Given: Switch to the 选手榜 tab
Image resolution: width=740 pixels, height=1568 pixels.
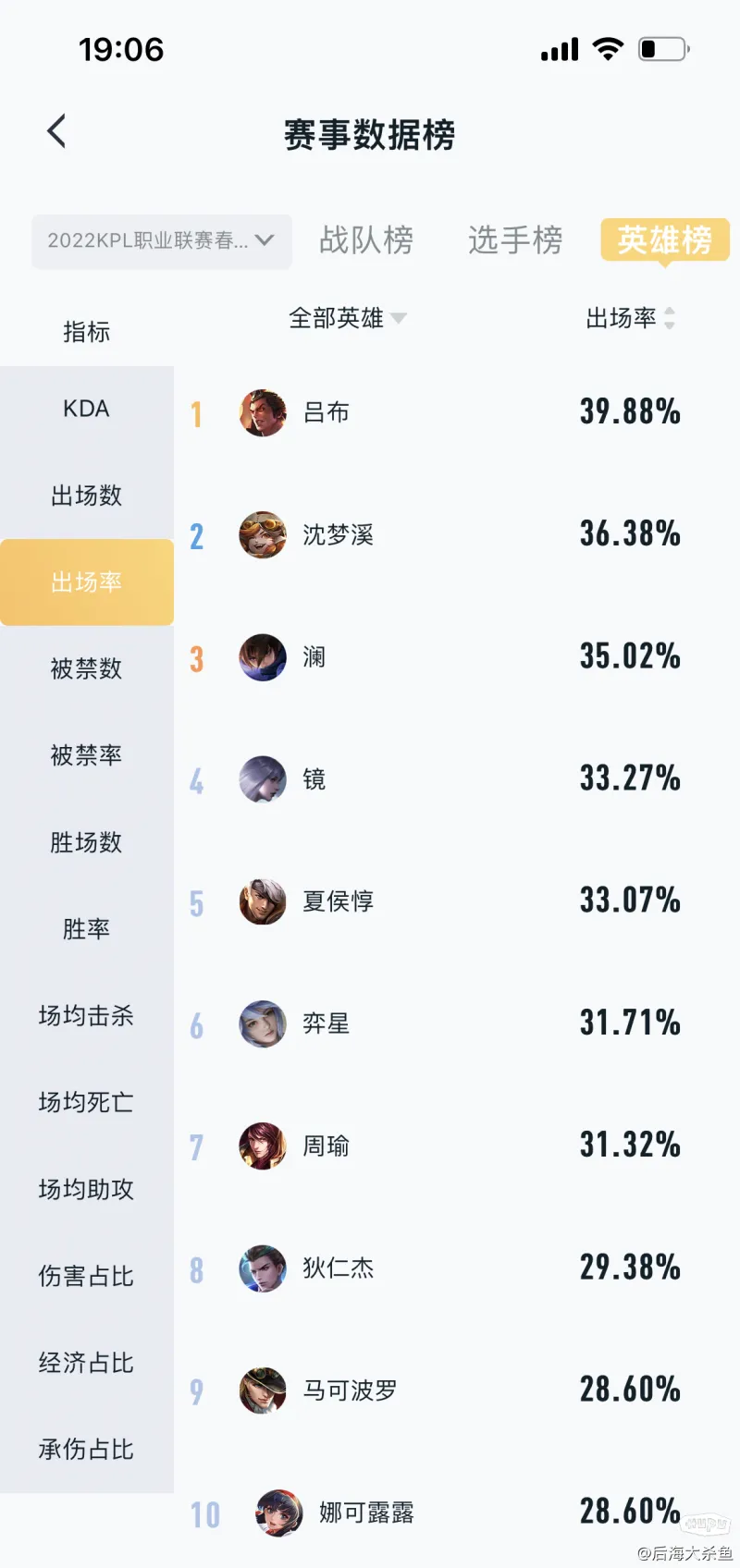Looking at the screenshot, I should click(x=515, y=240).
